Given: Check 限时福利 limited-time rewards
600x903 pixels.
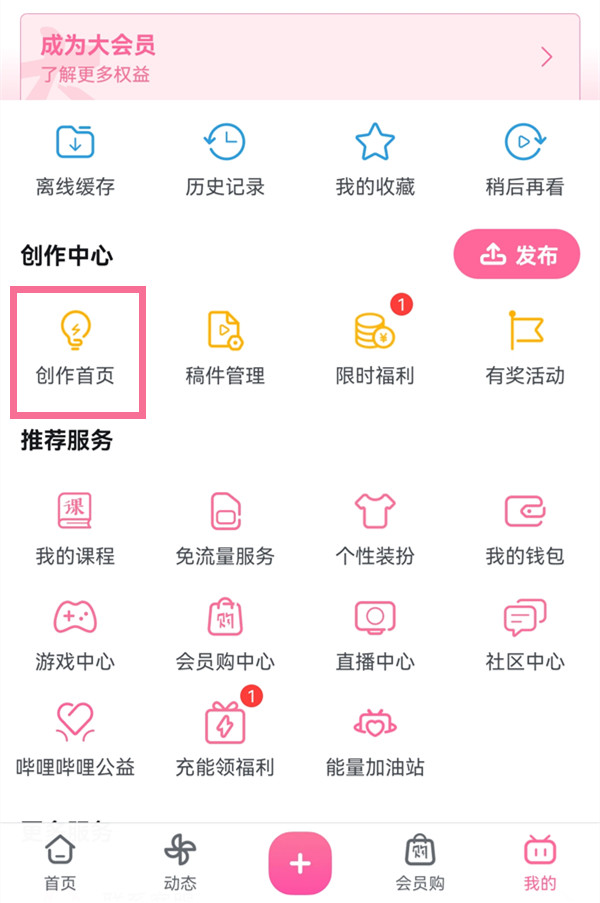Looking at the screenshot, I should 375,350.
